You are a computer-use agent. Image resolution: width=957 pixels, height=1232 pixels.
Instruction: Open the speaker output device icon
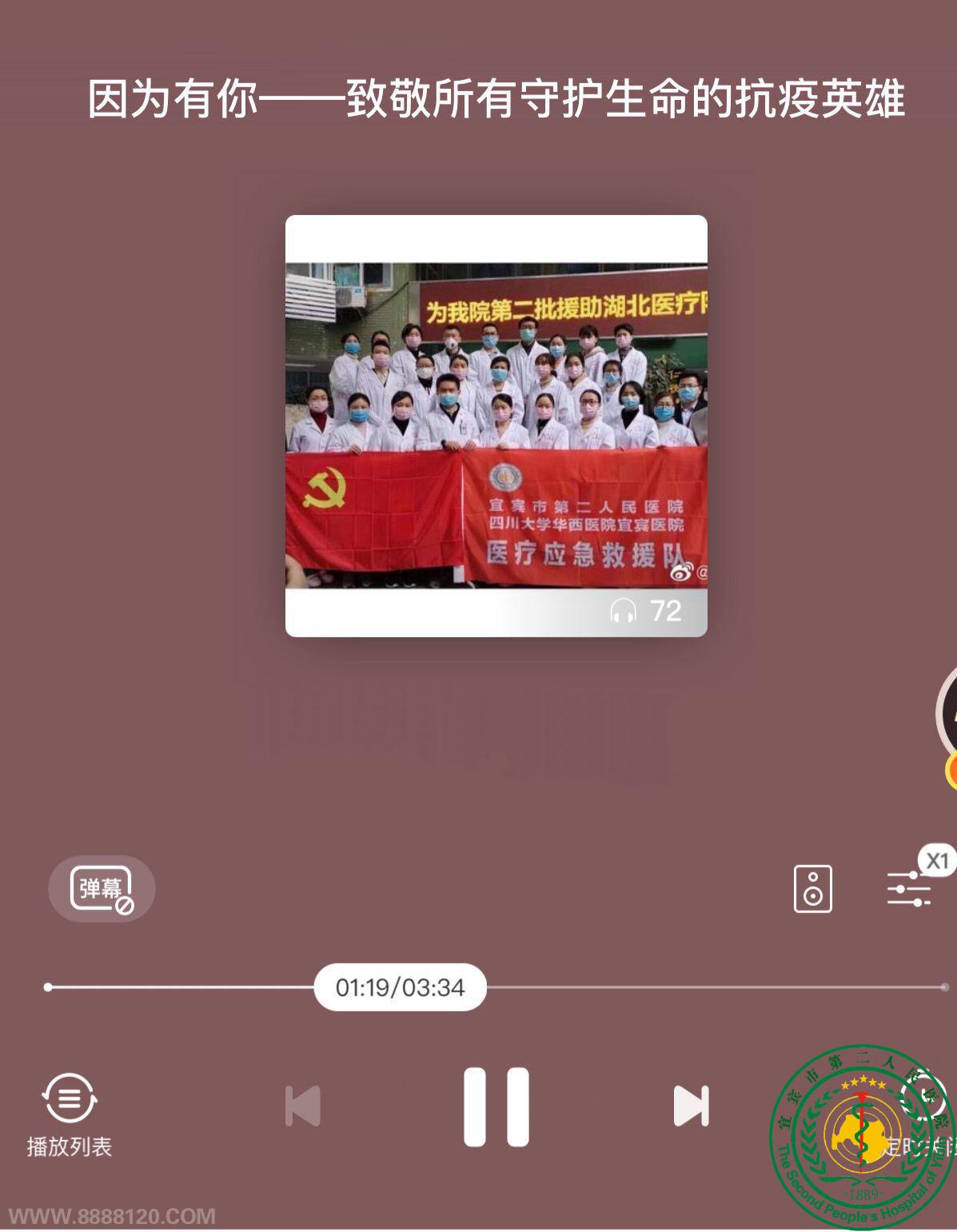[812, 888]
